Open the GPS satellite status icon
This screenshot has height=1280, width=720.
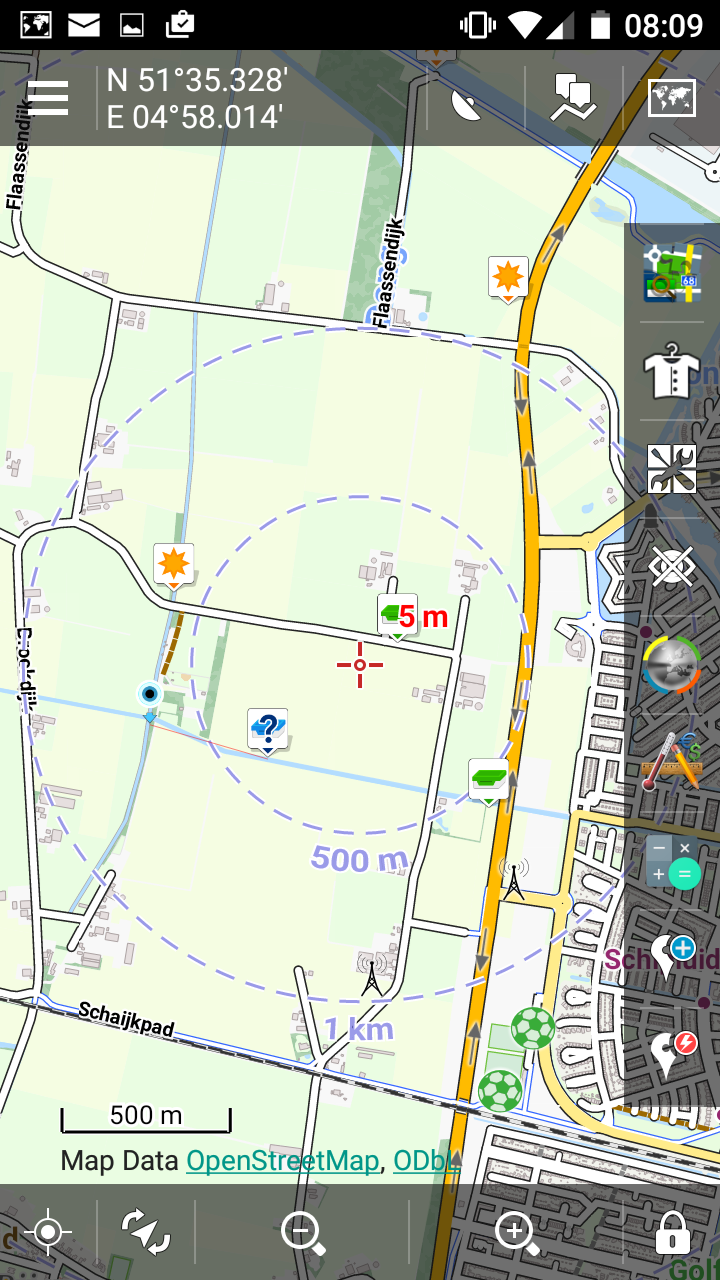[x=466, y=98]
